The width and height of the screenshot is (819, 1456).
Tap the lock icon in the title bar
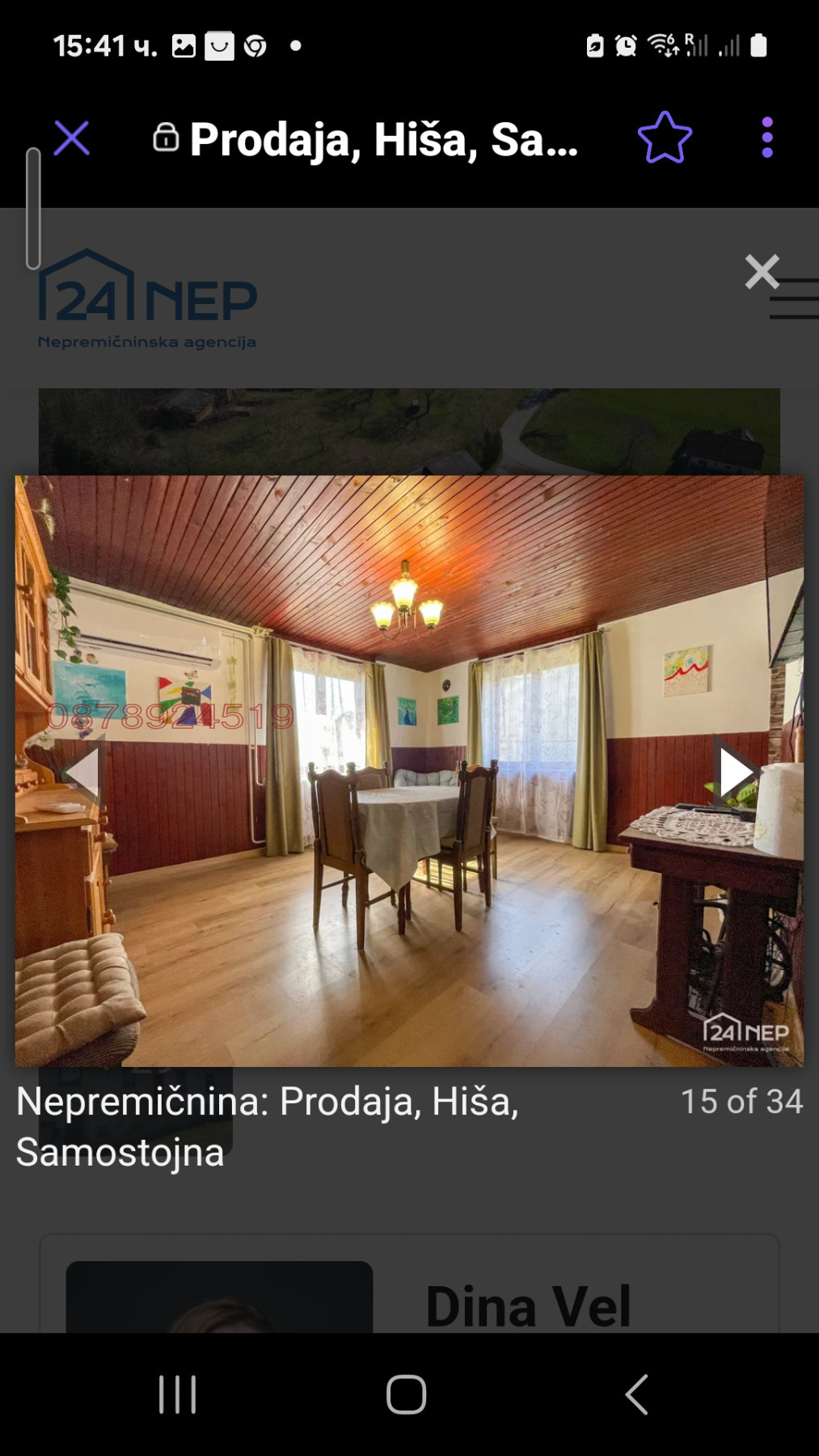(x=167, y=137)
